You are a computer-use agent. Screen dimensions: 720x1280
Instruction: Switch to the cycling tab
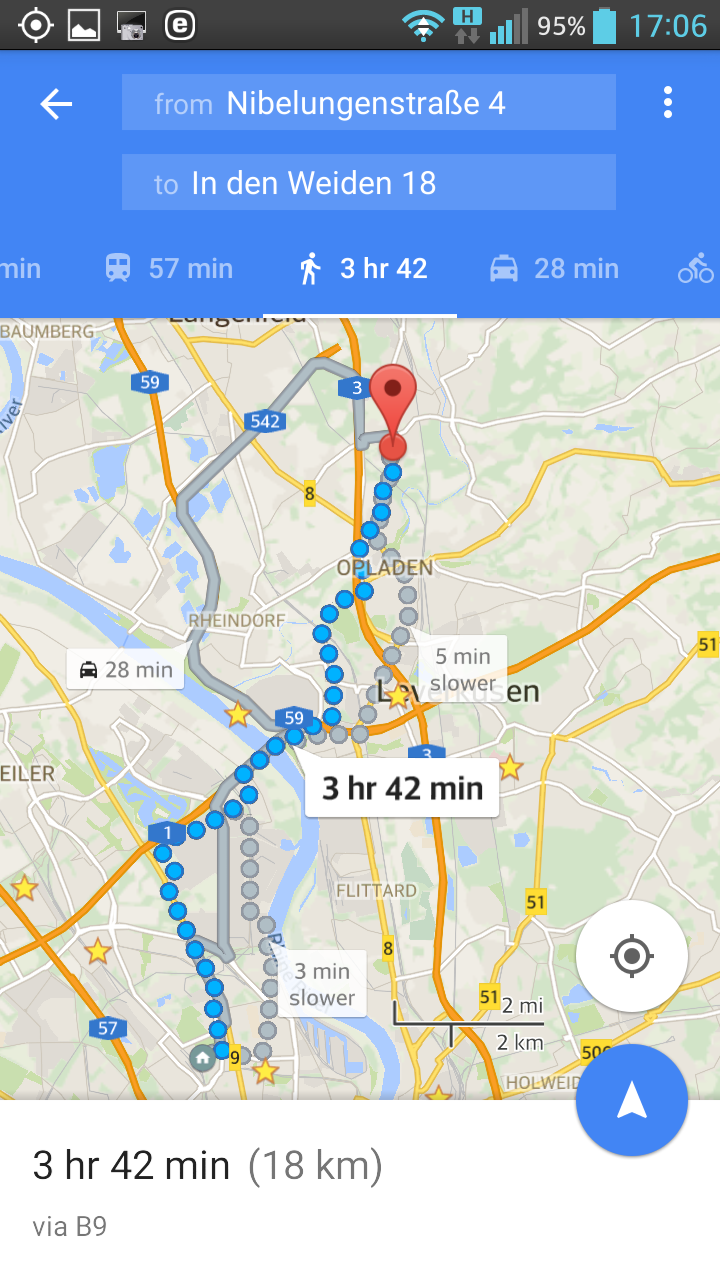click(695, 268)
